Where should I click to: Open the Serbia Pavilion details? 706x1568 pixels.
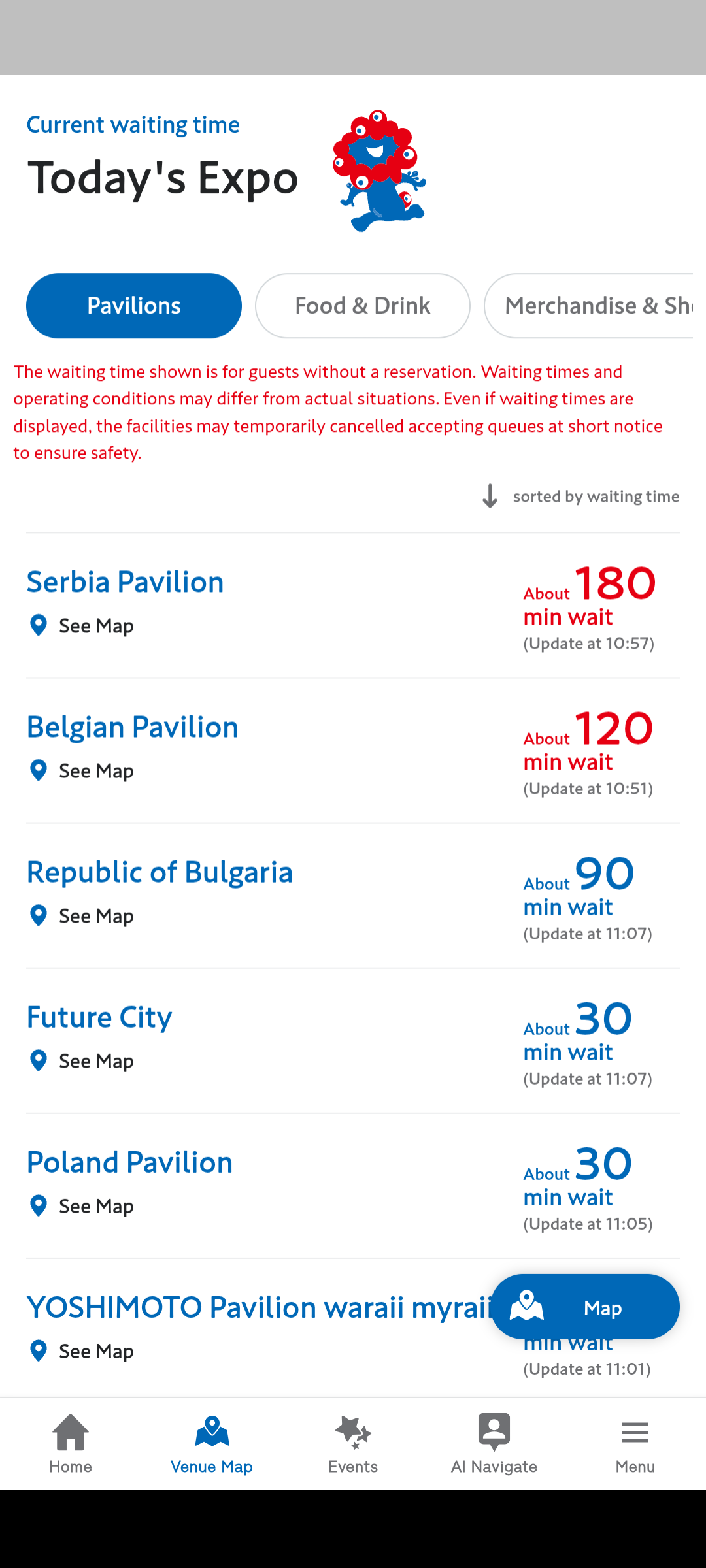click(x=126, y=582)
